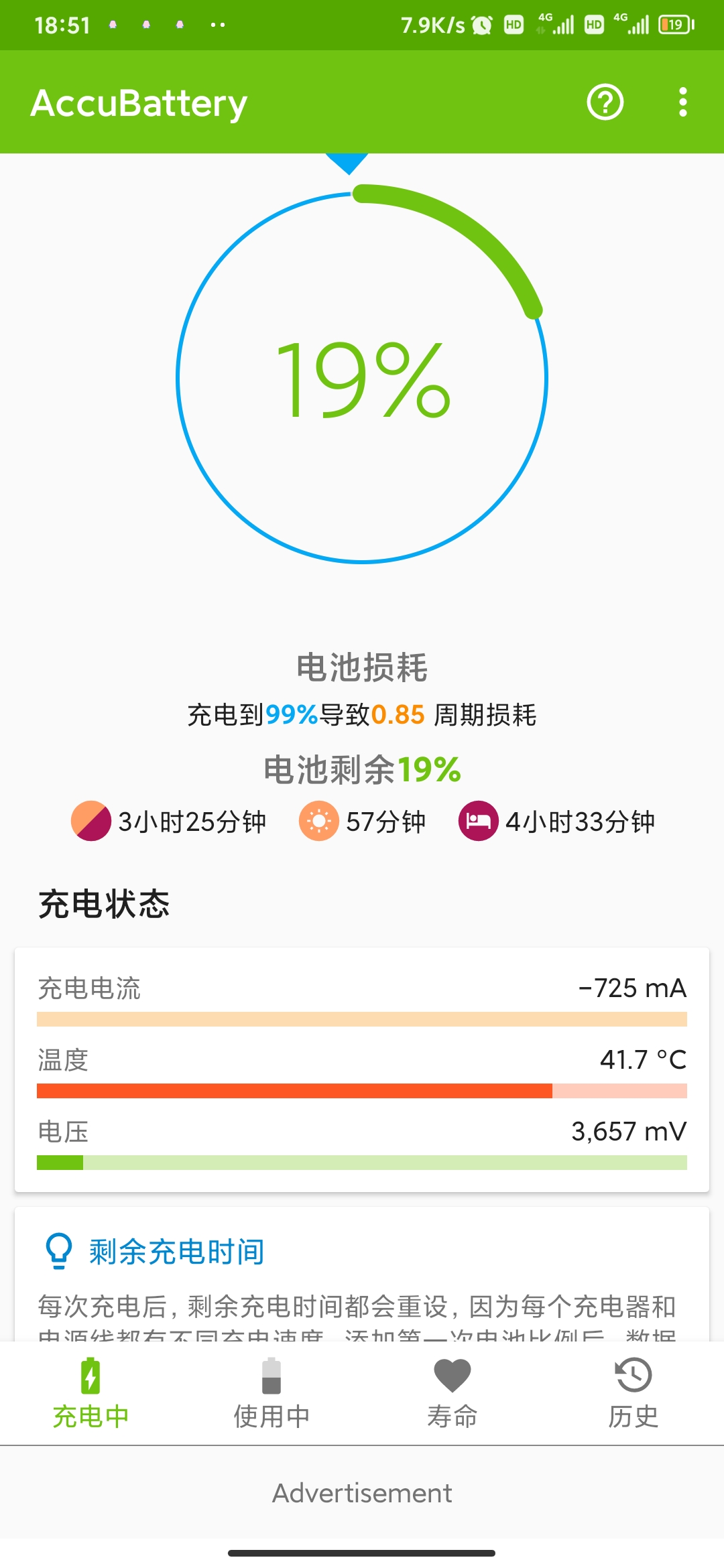
Task: Open the 剩余充电时间 tip card
Action: click(x=362, y=1275)
